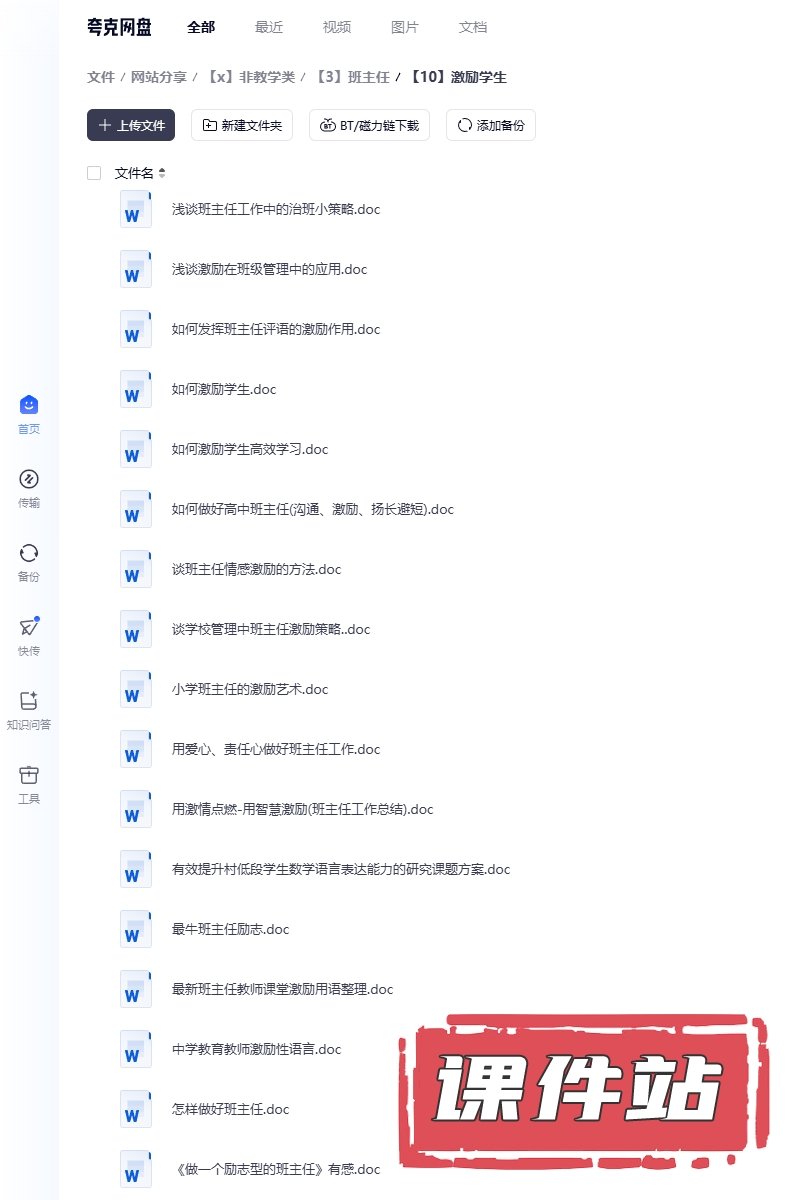Open 最牛班主任励志.doc
The image size is (800, 1200).
point(230,929)
